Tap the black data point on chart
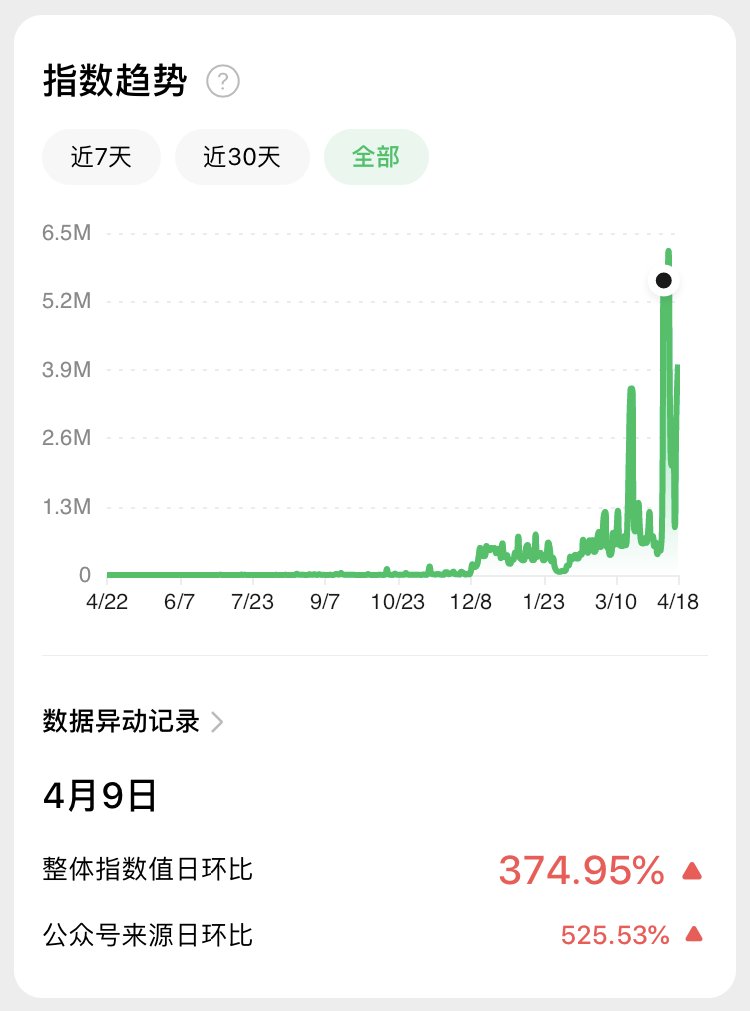Viewport: 750px width, 1011px height. coord(663,280)
